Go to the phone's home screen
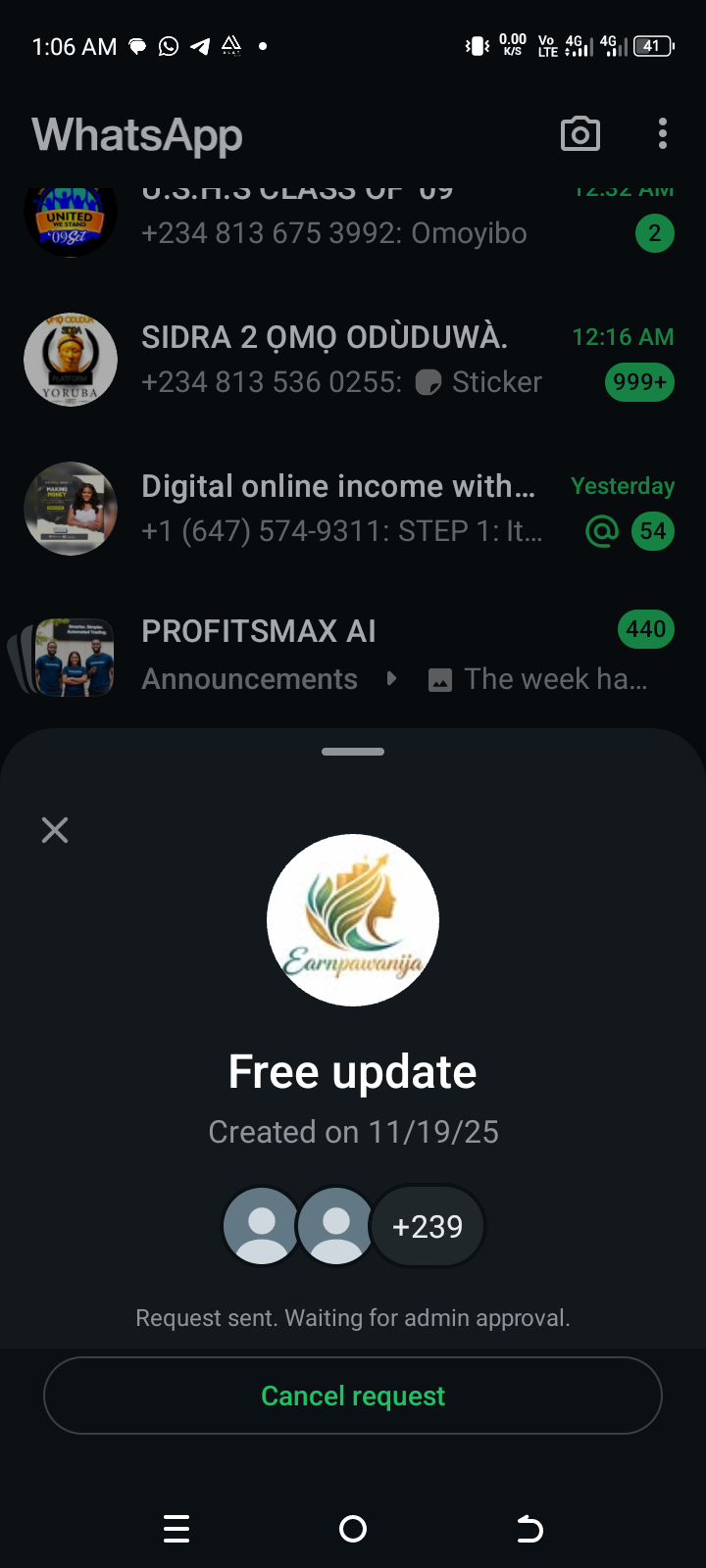The height and width of the screenshot is (1568, 706). (353, 1529)
